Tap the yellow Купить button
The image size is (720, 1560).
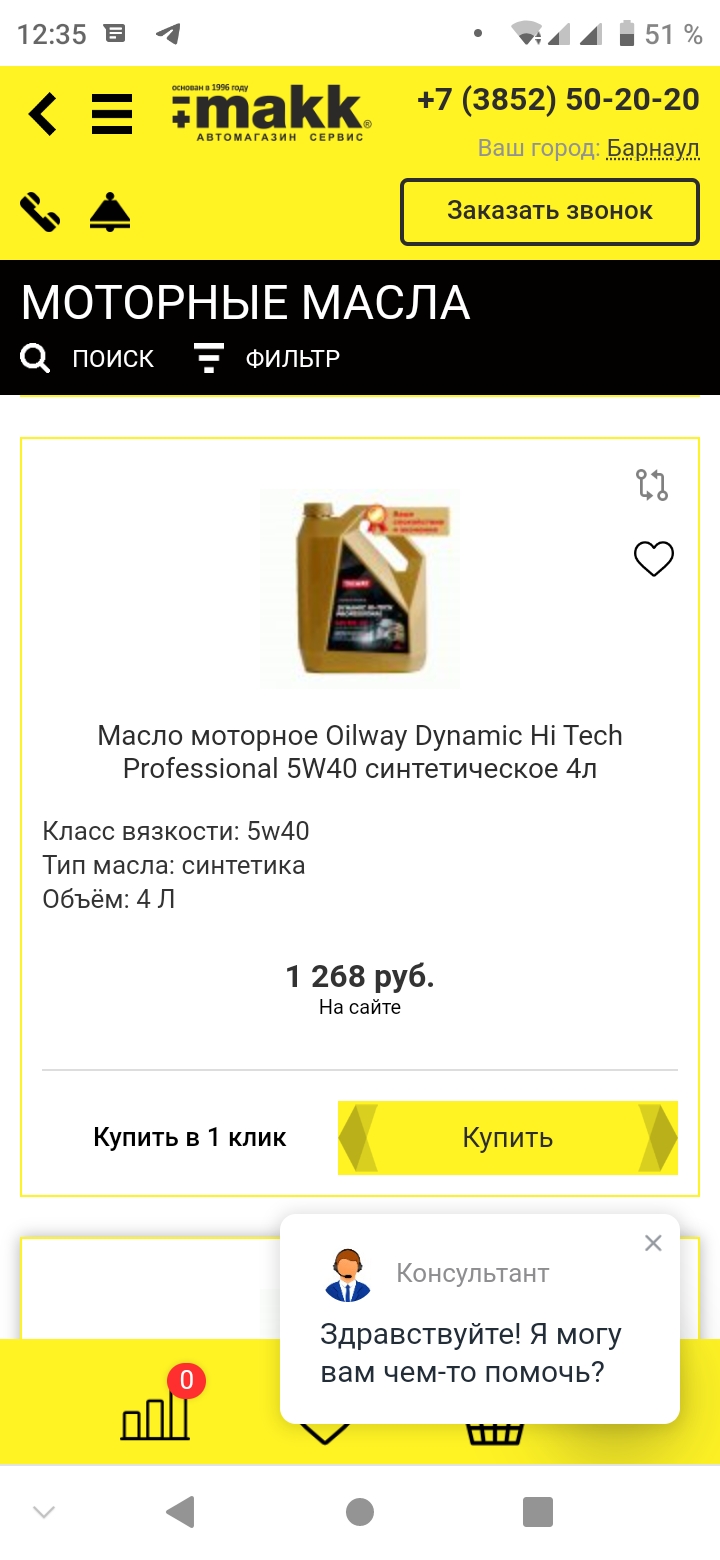pyautogui.click(x=508, y=1137)
